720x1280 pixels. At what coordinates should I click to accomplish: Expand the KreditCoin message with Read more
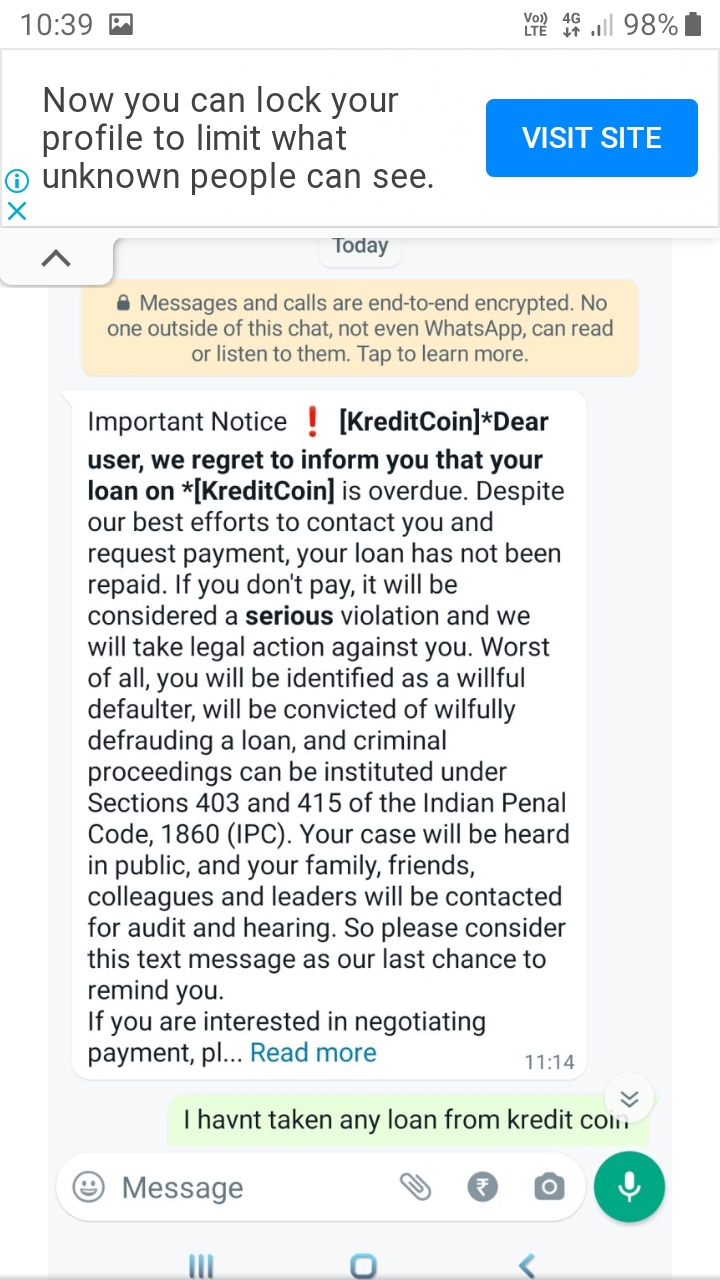point(313,1052)
